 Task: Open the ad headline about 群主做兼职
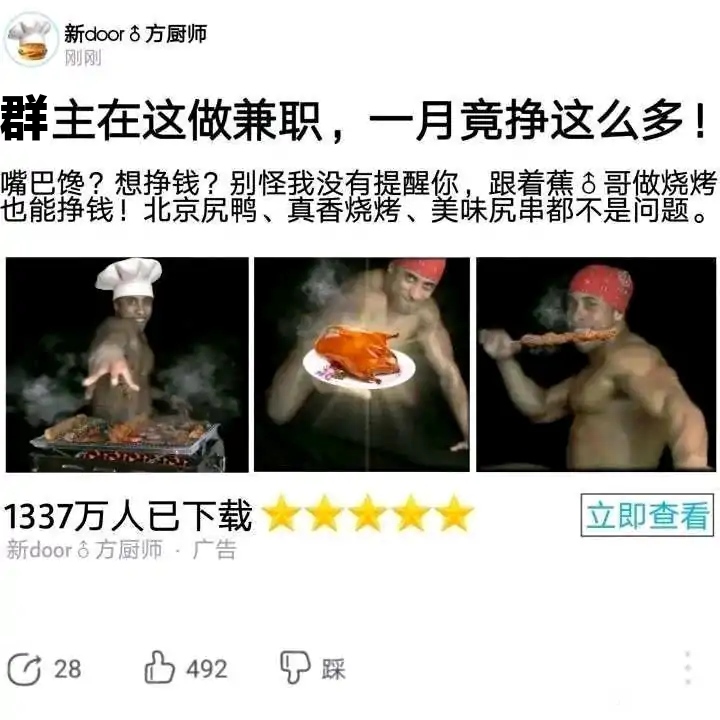(358, 120)
